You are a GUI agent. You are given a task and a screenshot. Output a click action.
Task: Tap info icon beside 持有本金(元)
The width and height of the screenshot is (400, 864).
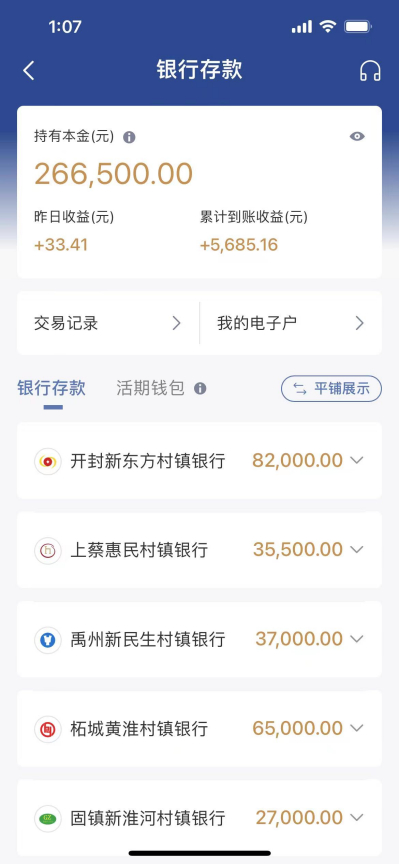click(129, 137)
